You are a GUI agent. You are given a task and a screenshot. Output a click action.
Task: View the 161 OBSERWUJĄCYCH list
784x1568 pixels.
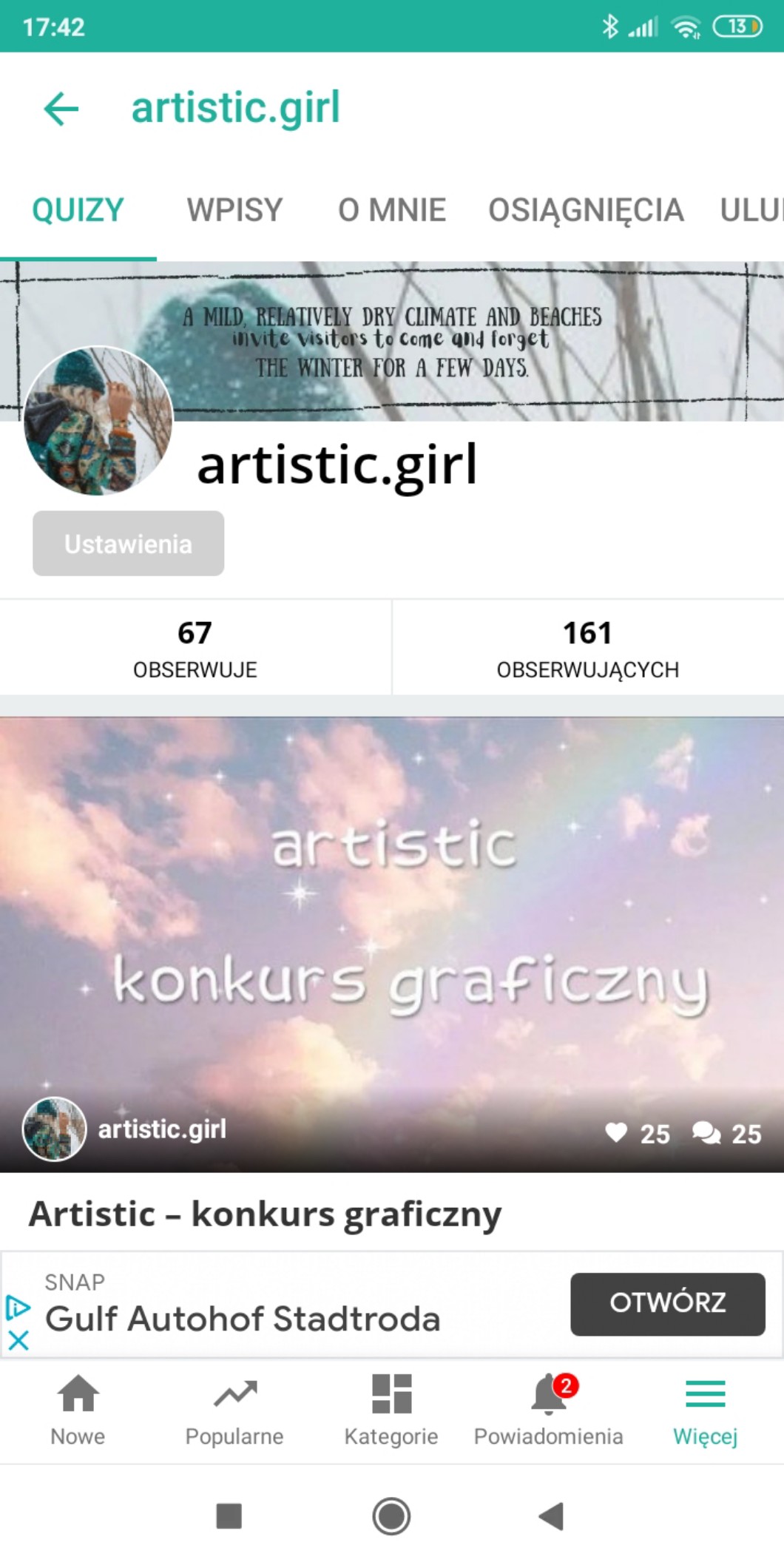[587, 647]
